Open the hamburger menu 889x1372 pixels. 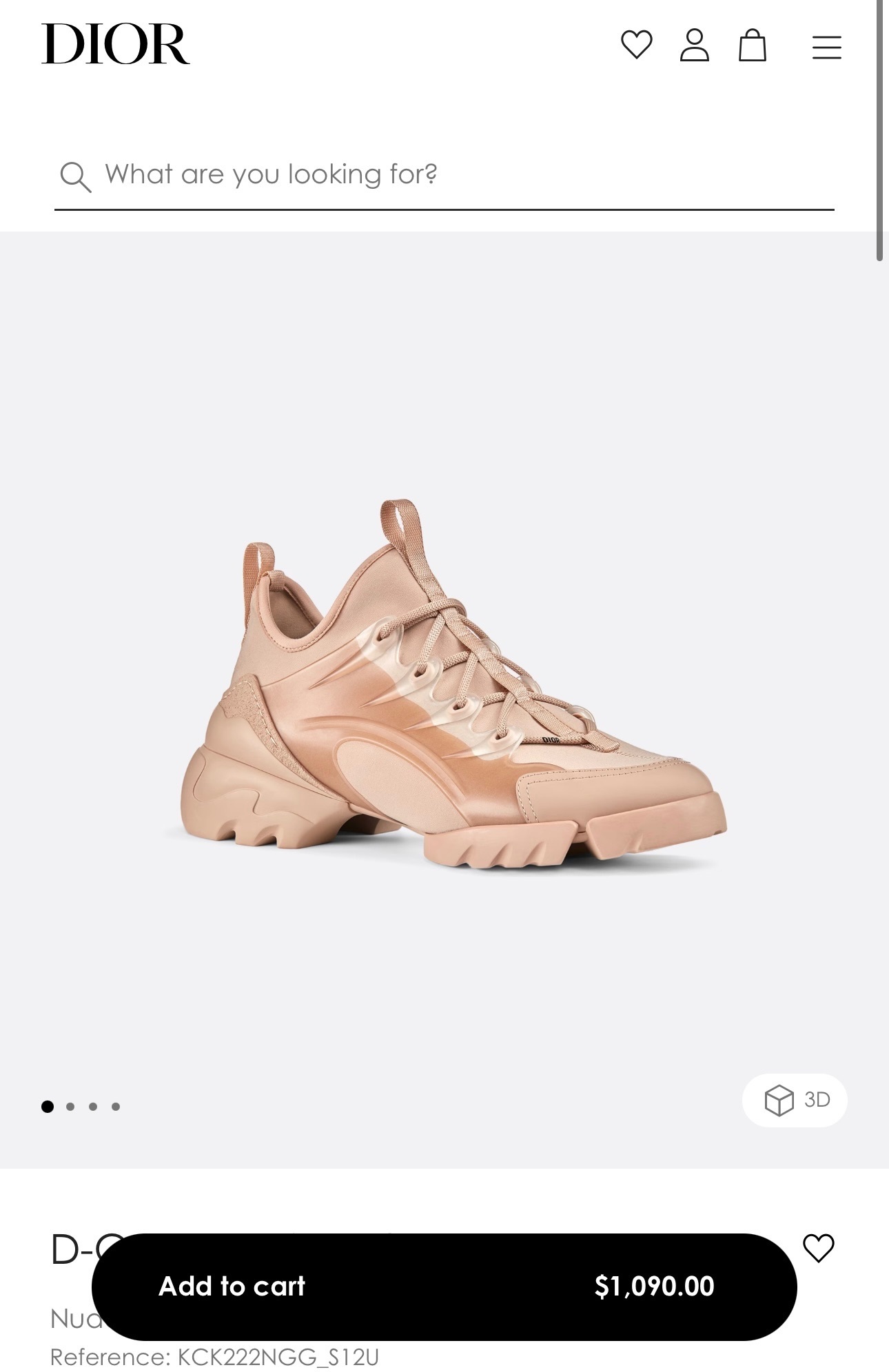[x=826, y=47]
